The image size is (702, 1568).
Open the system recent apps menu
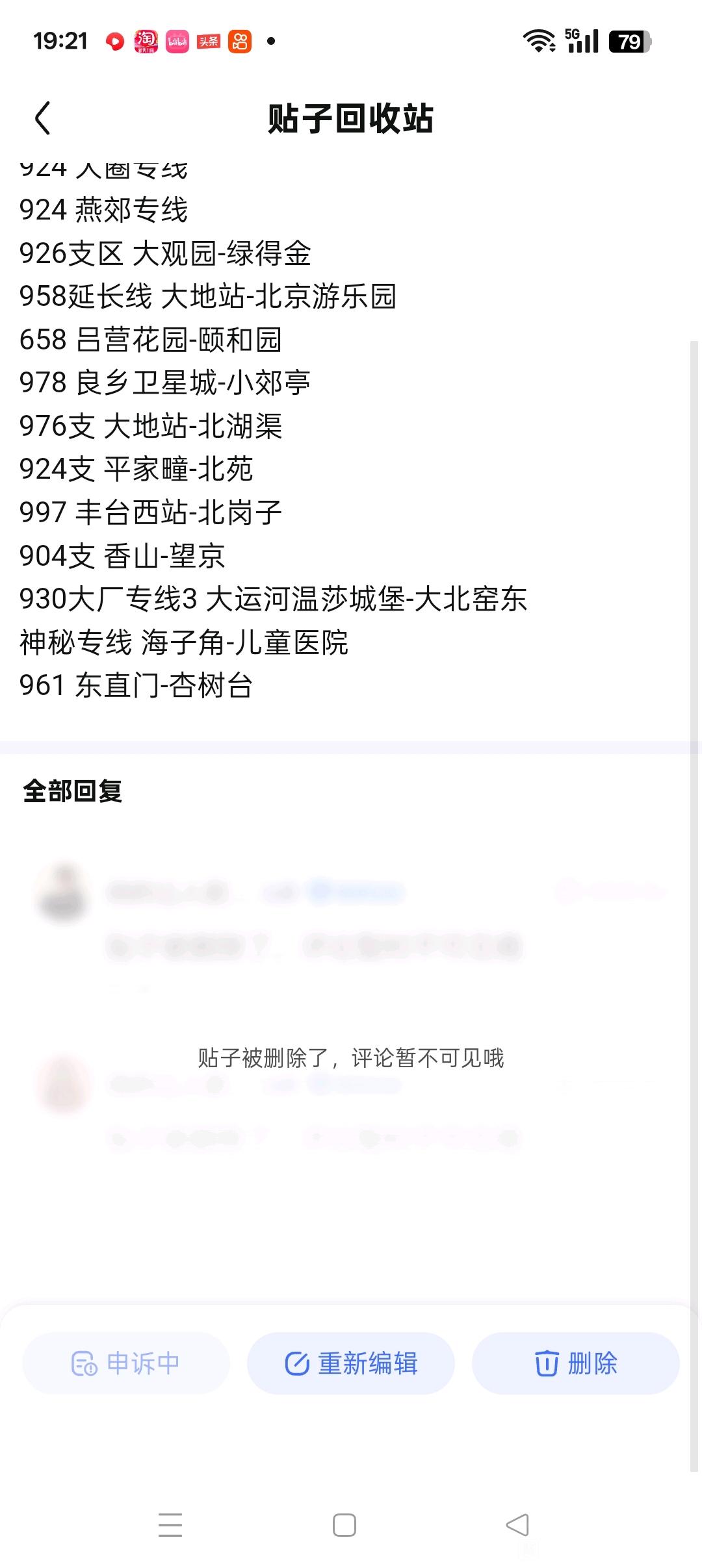click(170, 1524)
